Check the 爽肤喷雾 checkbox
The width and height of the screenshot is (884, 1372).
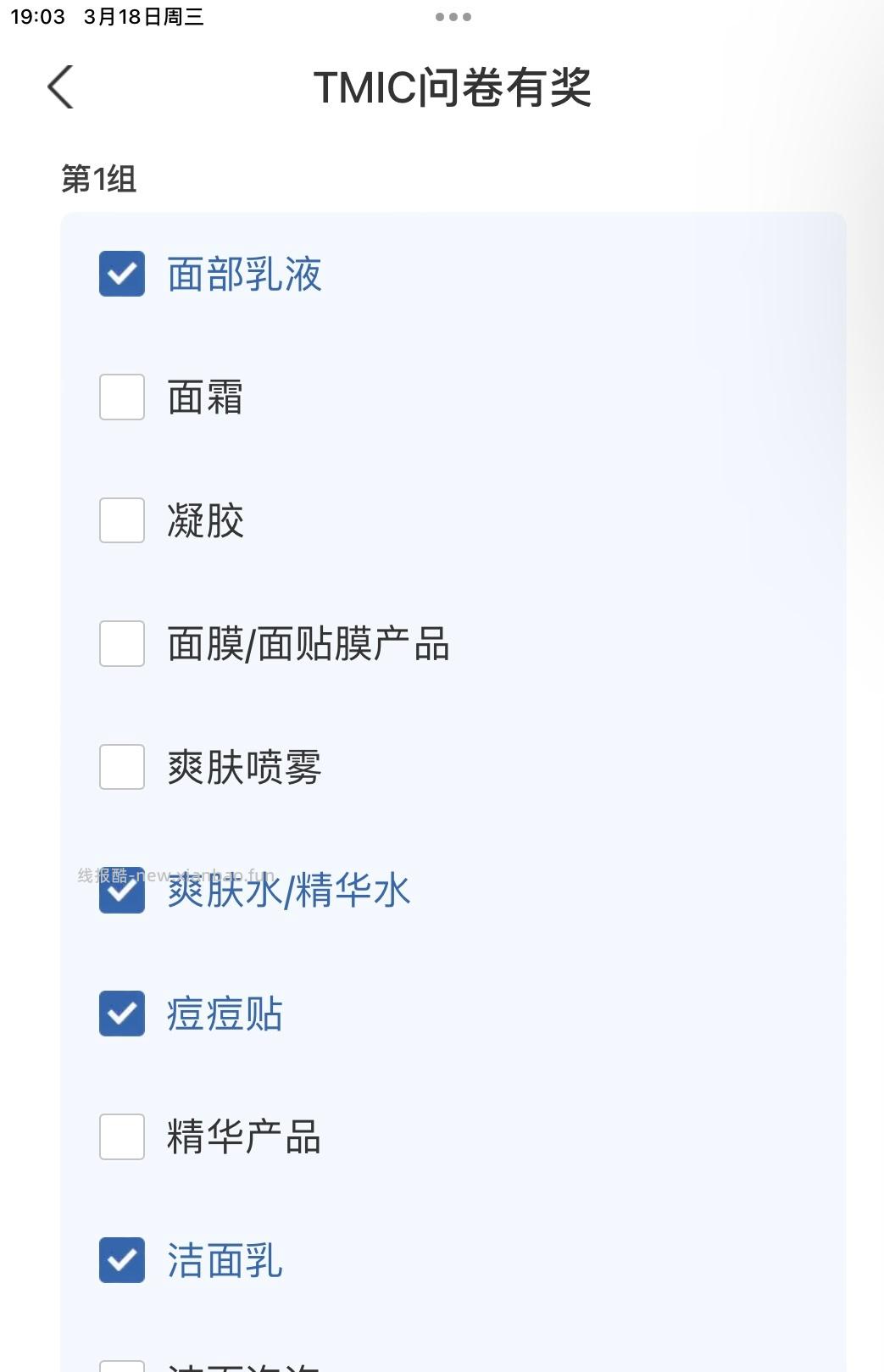pyautogui.click(x=121, y=768)
